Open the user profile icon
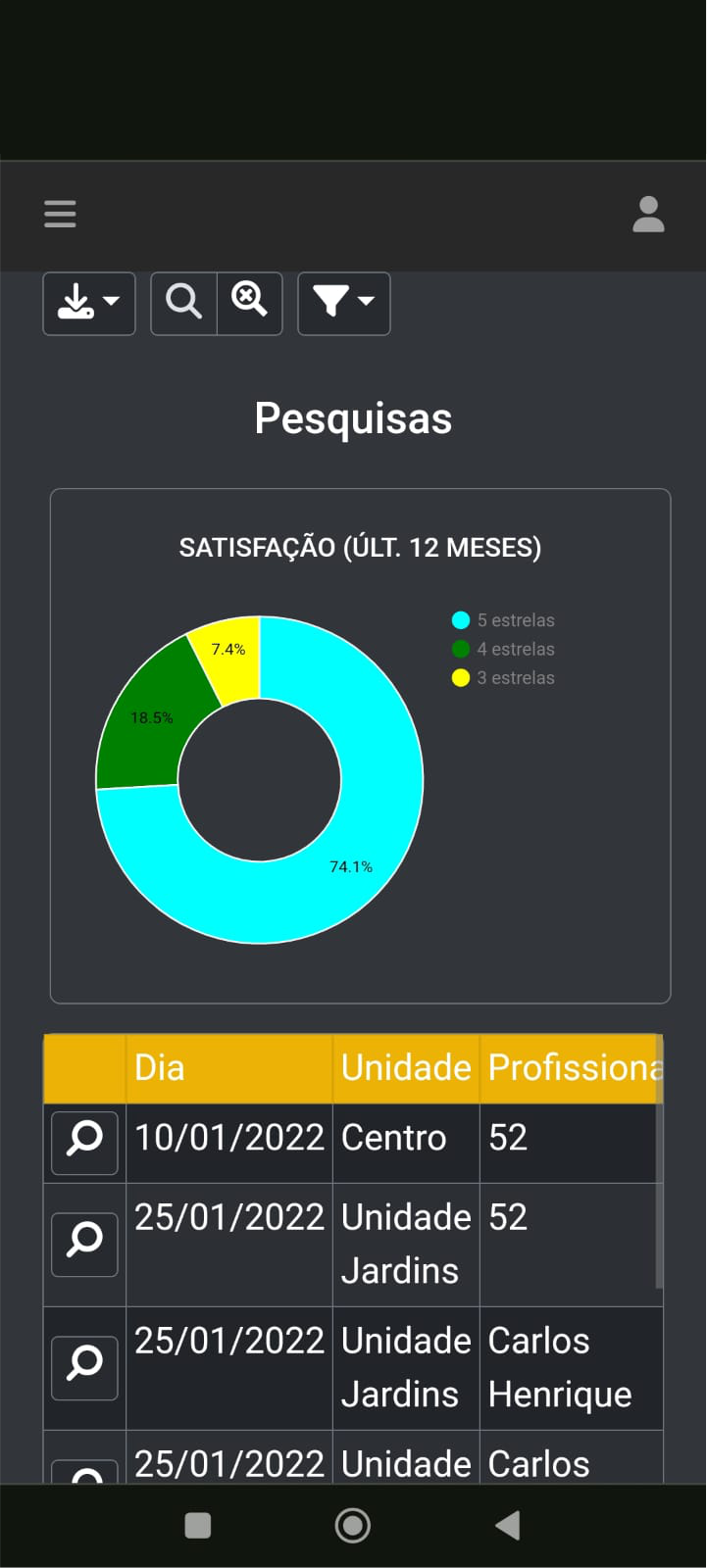Screen dimensions: 707x1568 (x=648, y=214)
